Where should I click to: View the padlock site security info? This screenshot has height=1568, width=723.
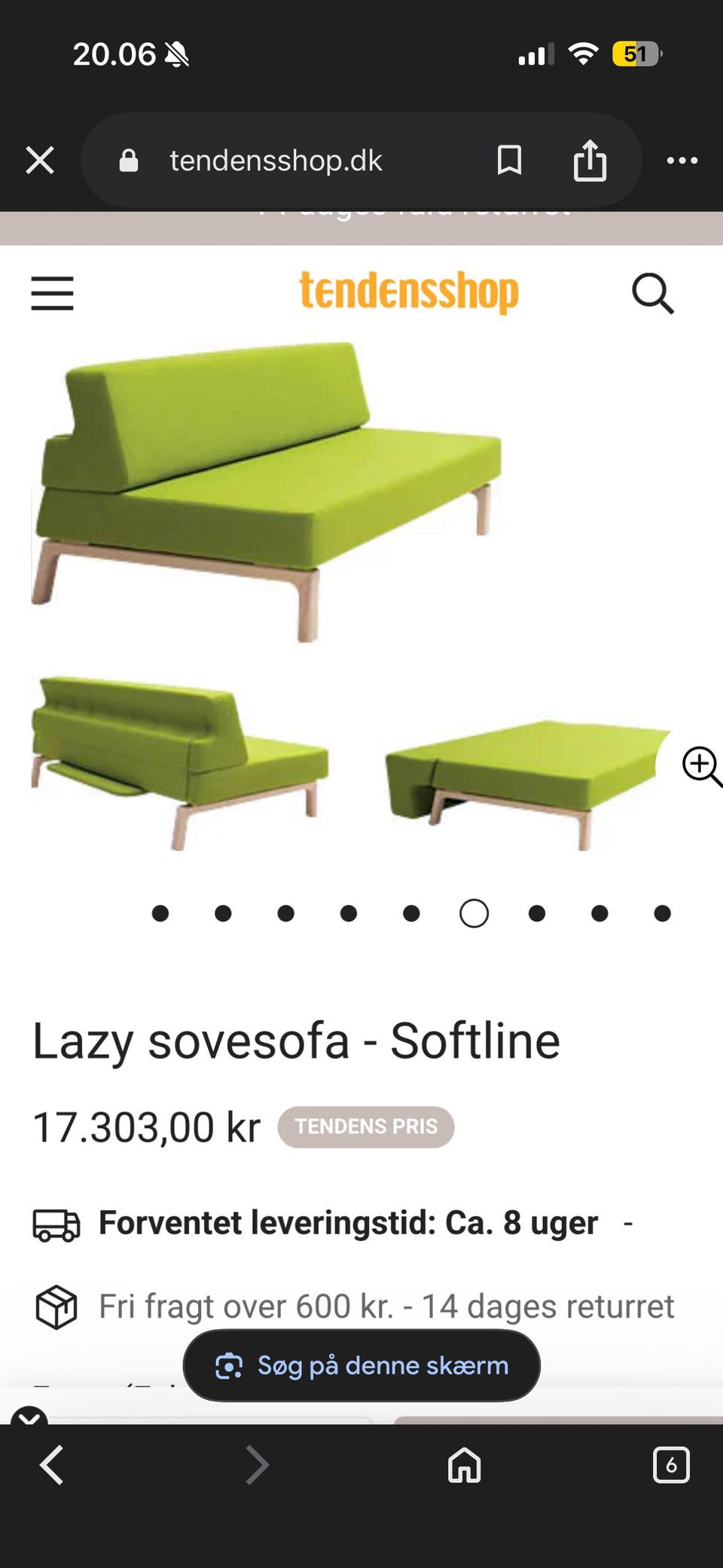point(128,160)
